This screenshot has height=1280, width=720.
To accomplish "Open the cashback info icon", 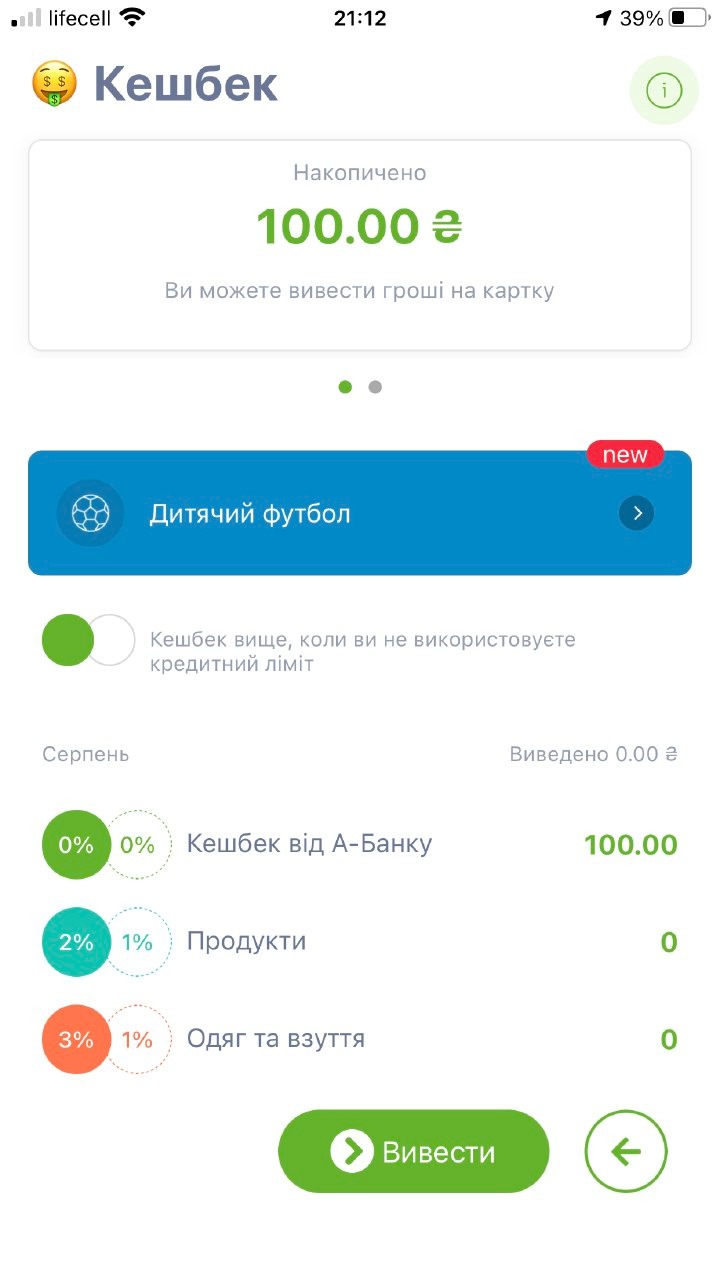I will 663,91.
